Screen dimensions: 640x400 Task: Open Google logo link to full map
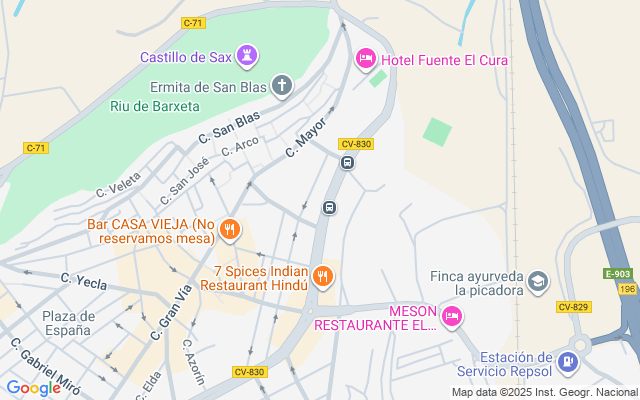tap(33, 388)
